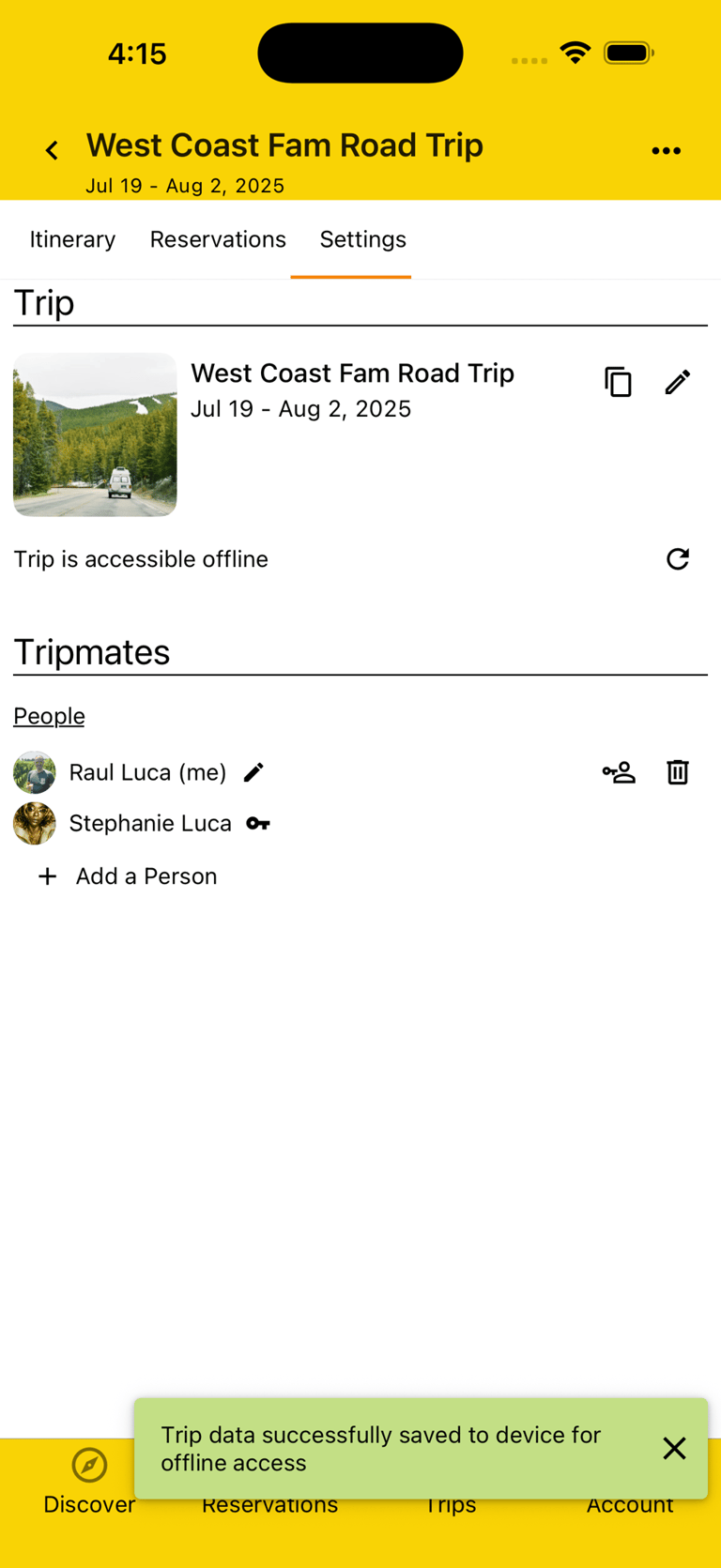Duplicate the West Coast Fam Road Trip
721x1568 pixels.
(618, 382)
